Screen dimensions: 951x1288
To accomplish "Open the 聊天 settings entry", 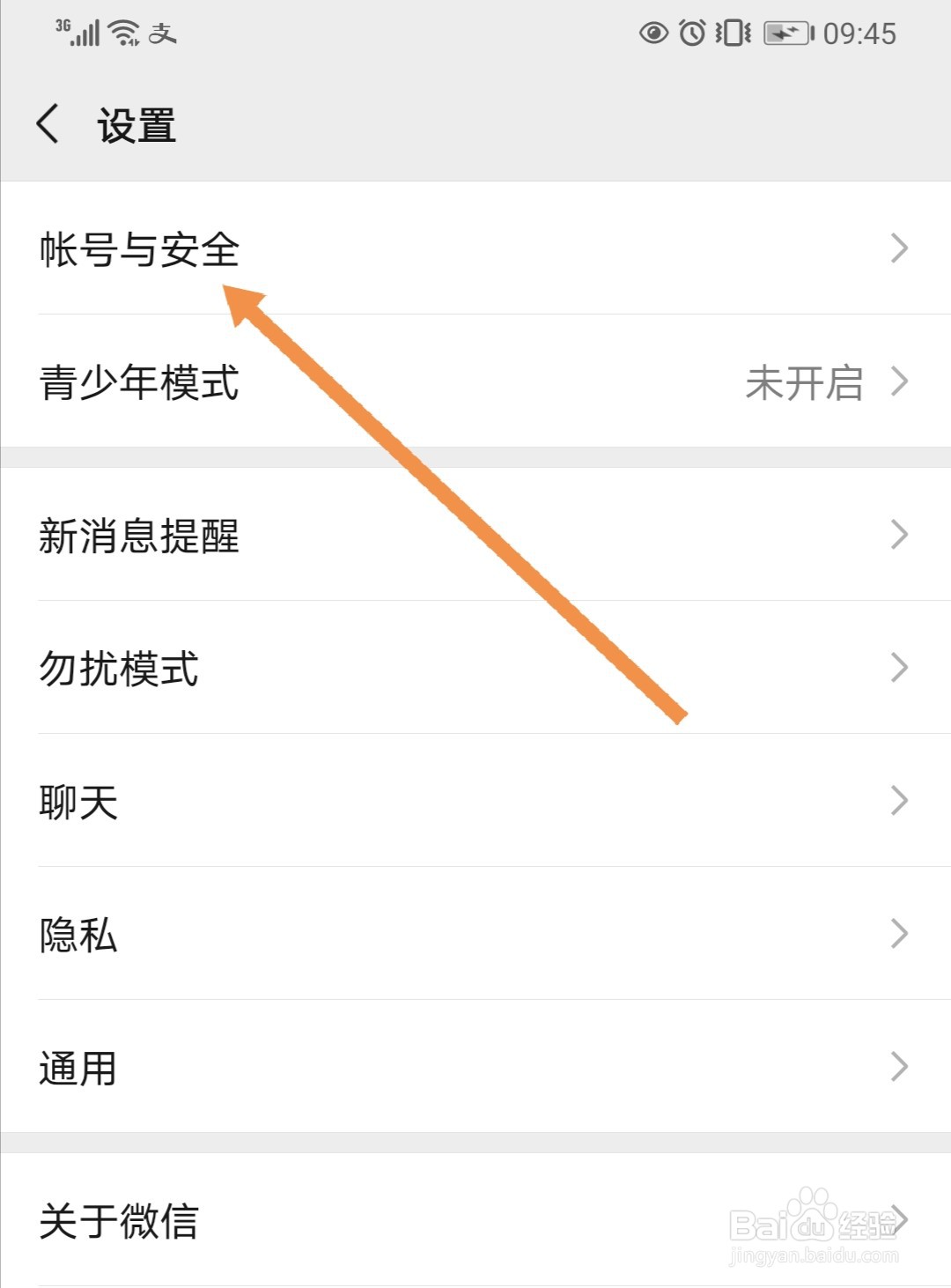I will point(77,801).
